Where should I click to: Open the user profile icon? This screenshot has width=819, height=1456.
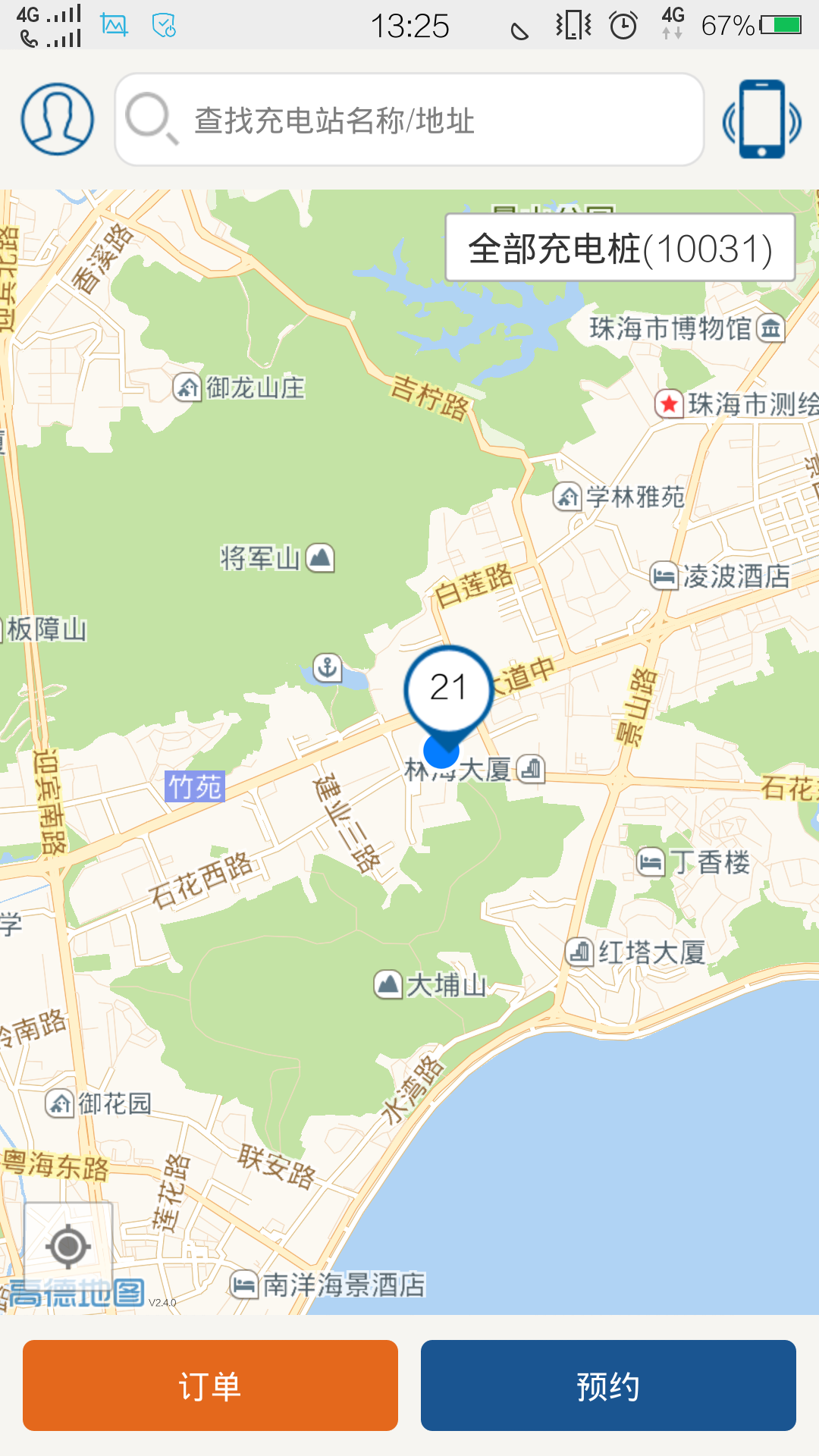[x=58, y=119]
